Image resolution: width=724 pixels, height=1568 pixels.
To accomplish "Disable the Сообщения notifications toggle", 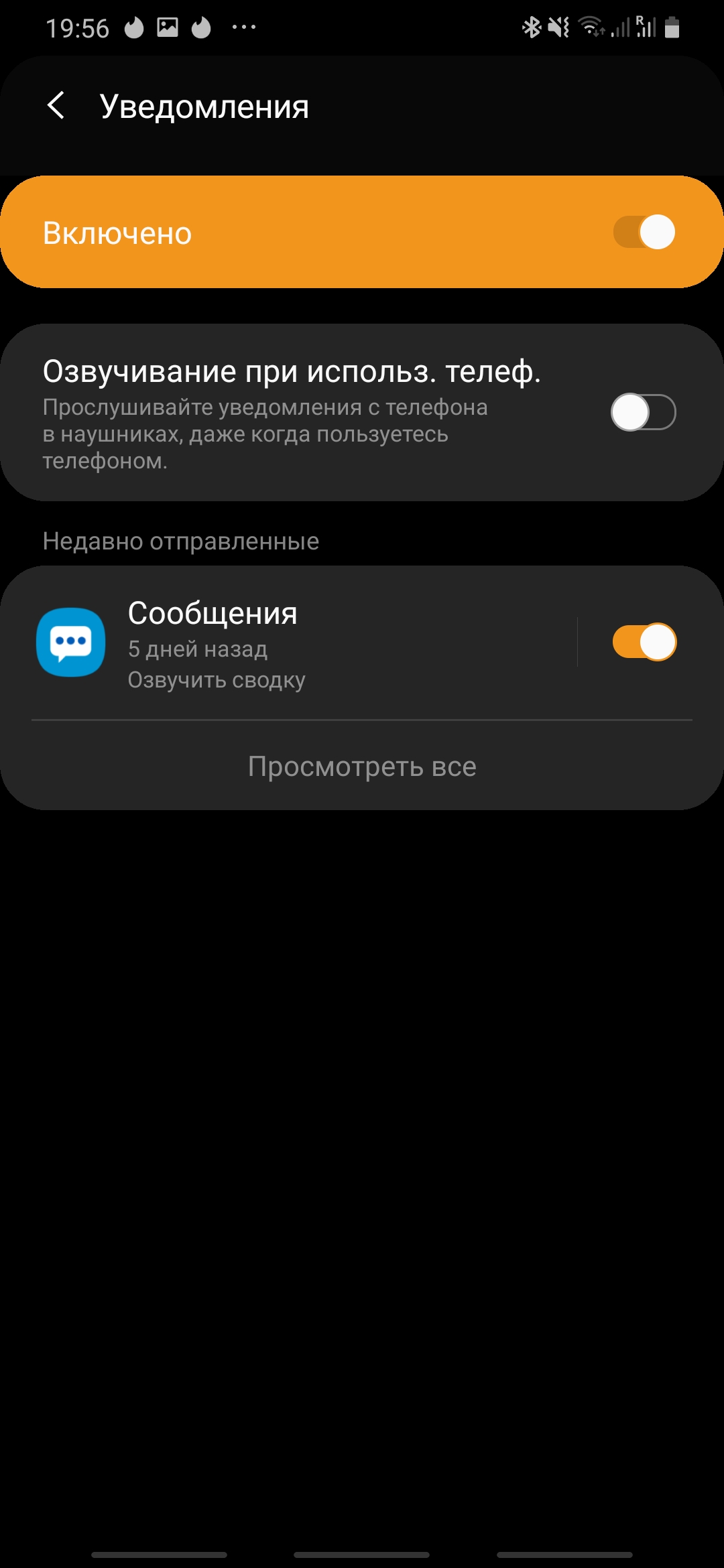I will (x=644, y=642).
